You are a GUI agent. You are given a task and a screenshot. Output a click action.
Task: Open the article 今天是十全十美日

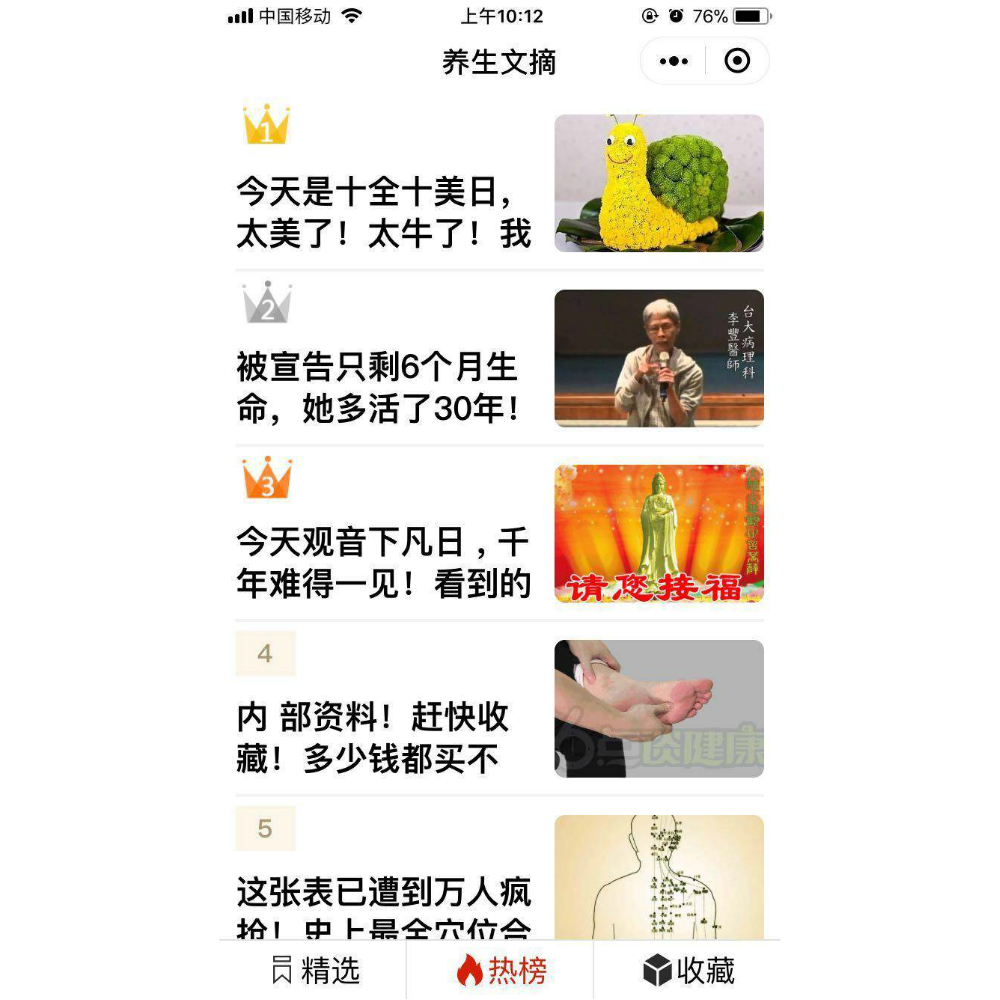[384, 211]
